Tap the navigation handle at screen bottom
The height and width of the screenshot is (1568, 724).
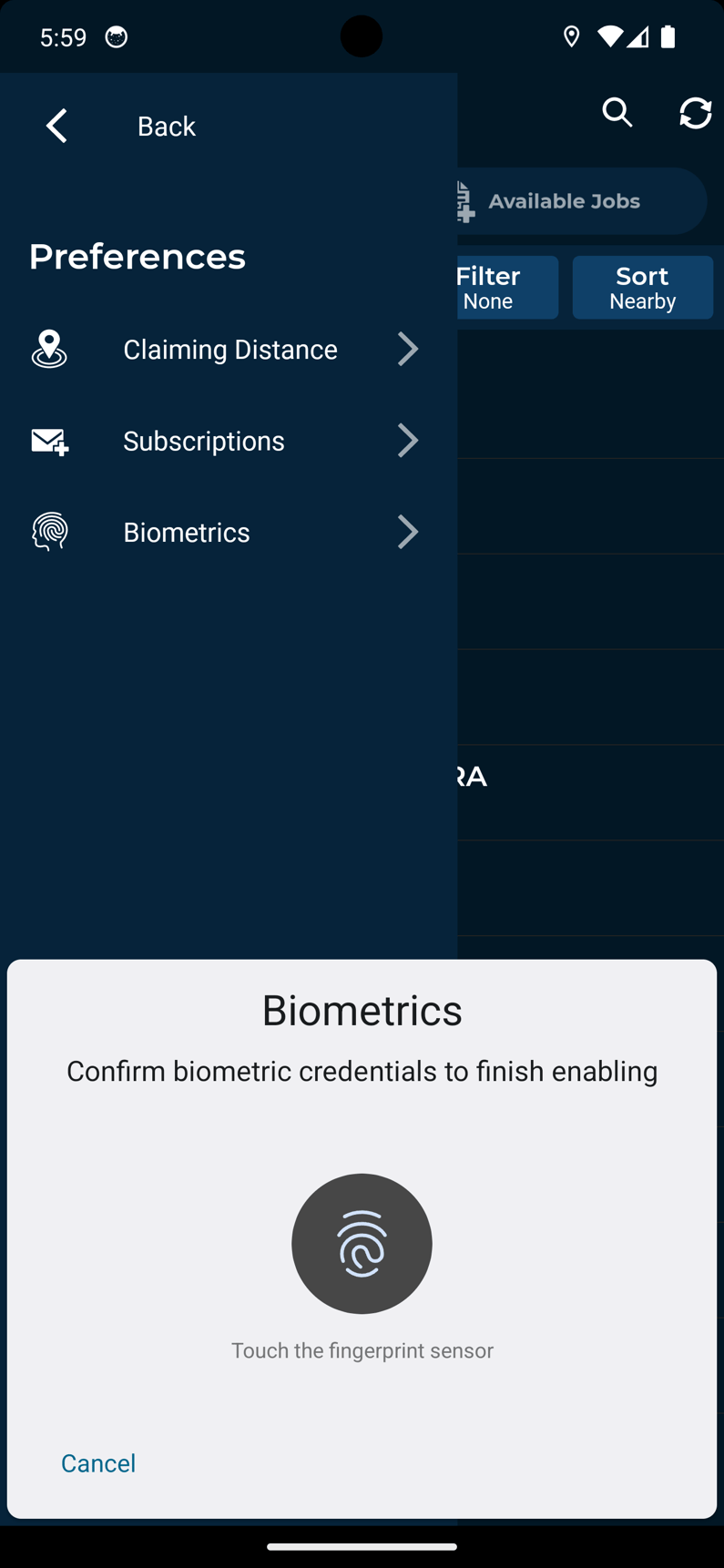[362, 1546]
